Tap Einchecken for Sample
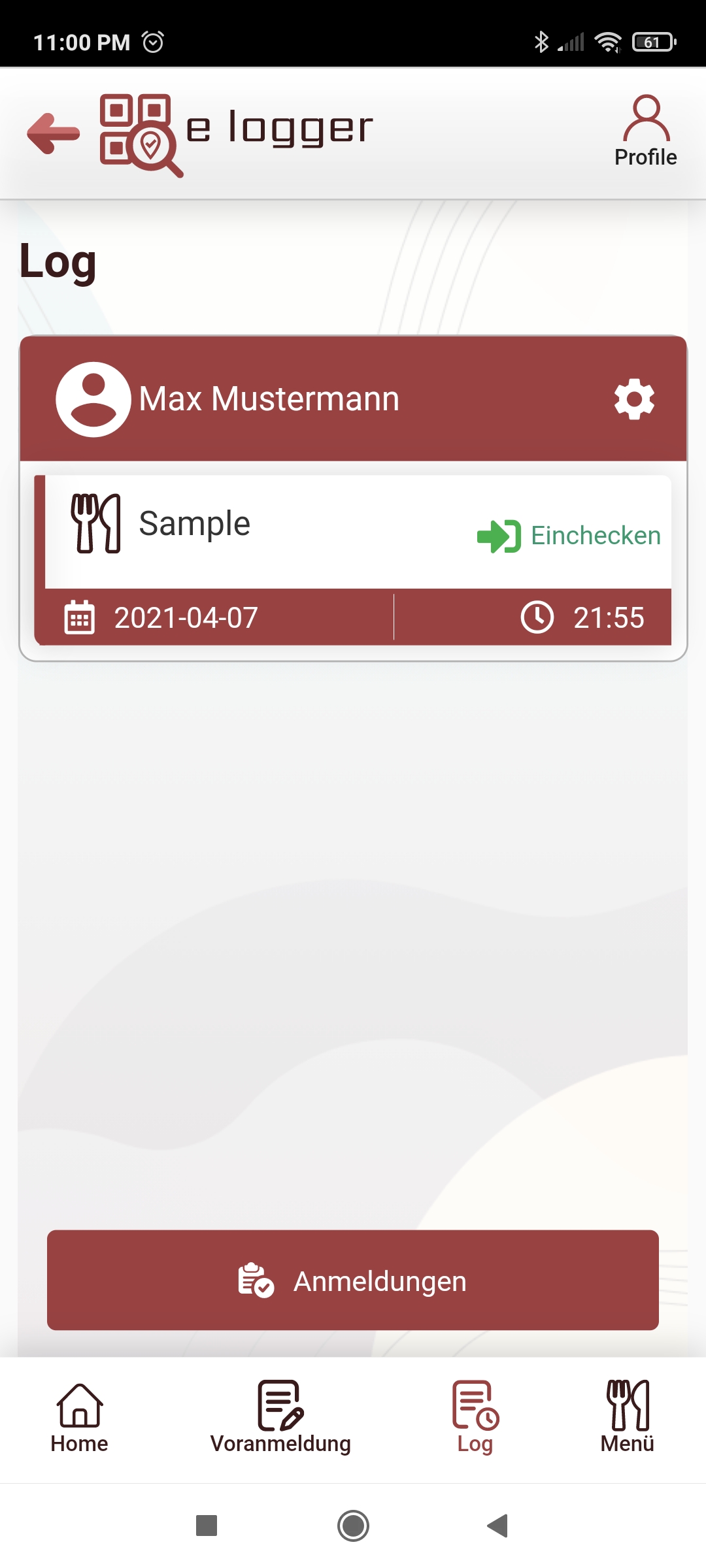This screenshot has width=706, height=1568. (569, 536)
